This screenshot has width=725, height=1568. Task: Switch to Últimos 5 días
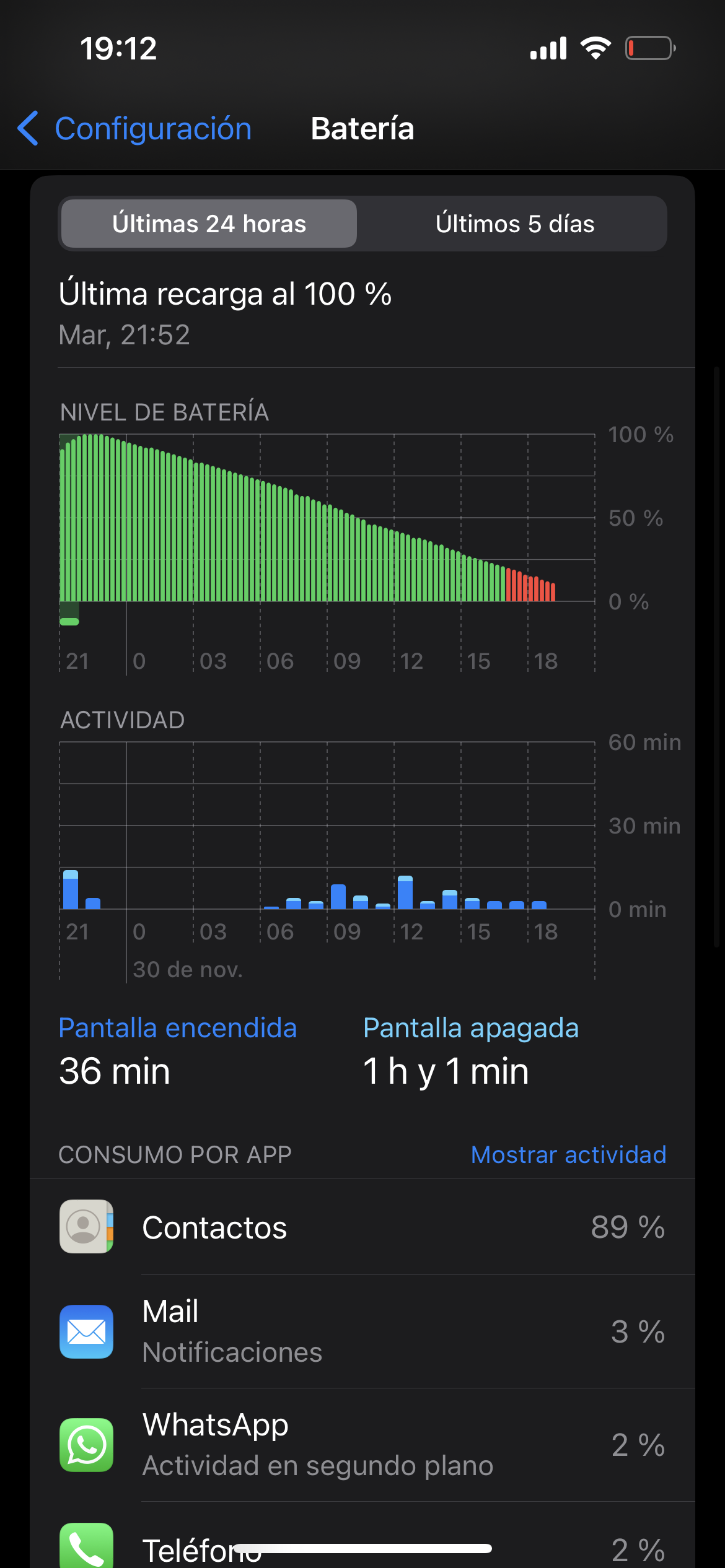point(514,224)
